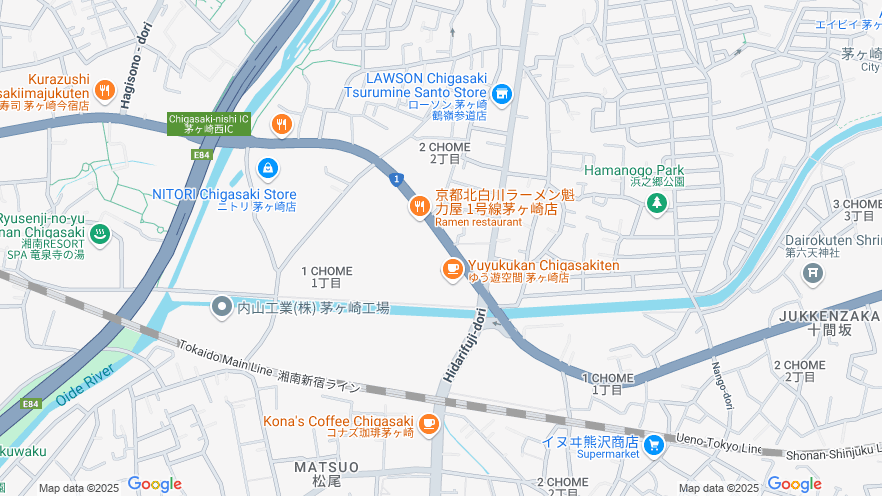This screenshot has width=882, height=496.
Task: Tap the Supermarket shopping cart marker
Action: [x=655, y=444]
